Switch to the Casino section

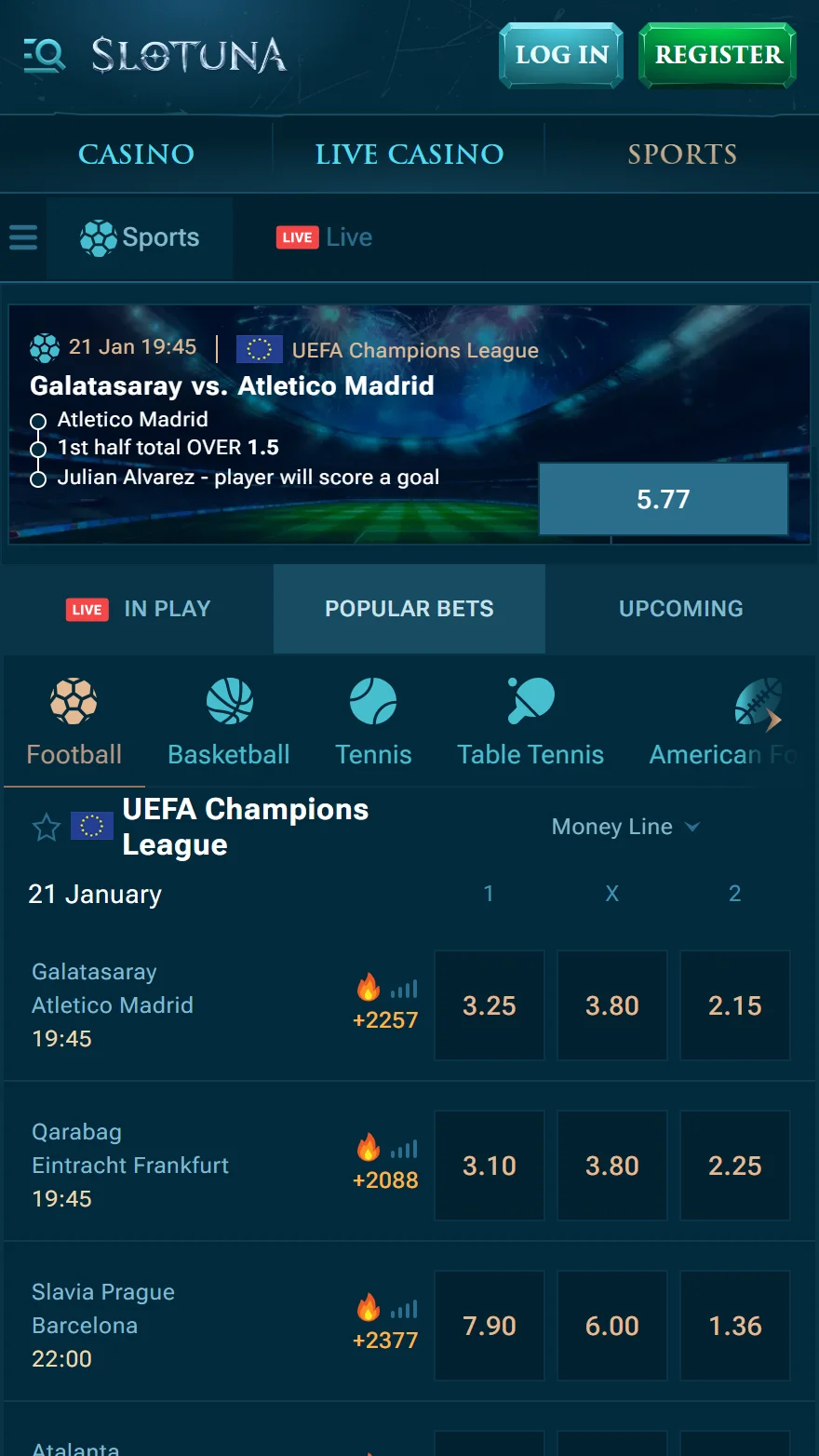pos(136,155)
